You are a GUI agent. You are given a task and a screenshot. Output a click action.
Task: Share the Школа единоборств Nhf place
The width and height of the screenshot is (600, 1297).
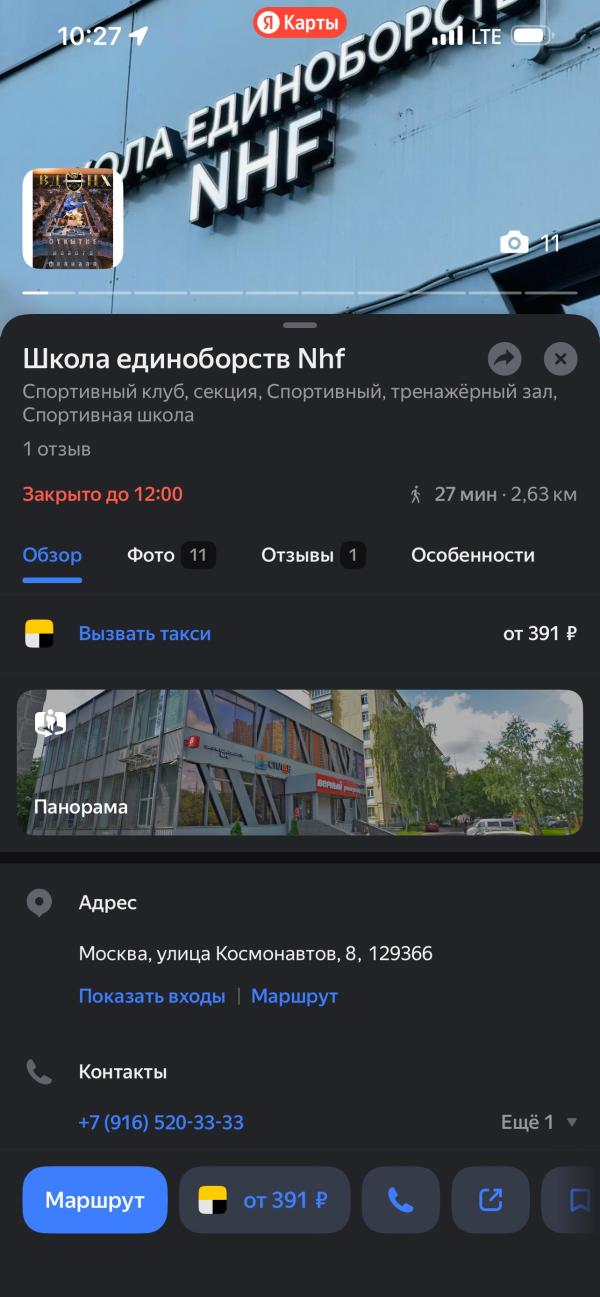[505, 359]
